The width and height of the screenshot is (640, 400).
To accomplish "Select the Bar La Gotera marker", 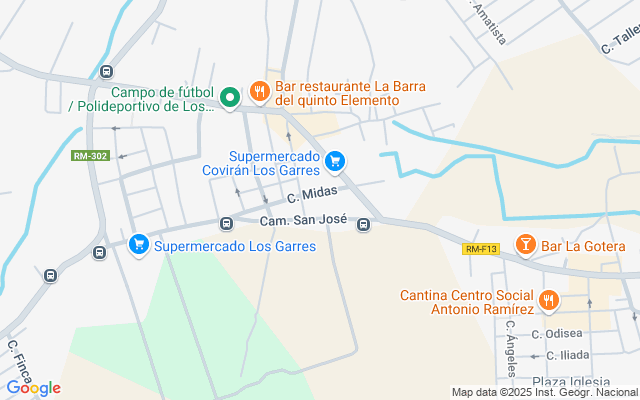I will (524, 244).
